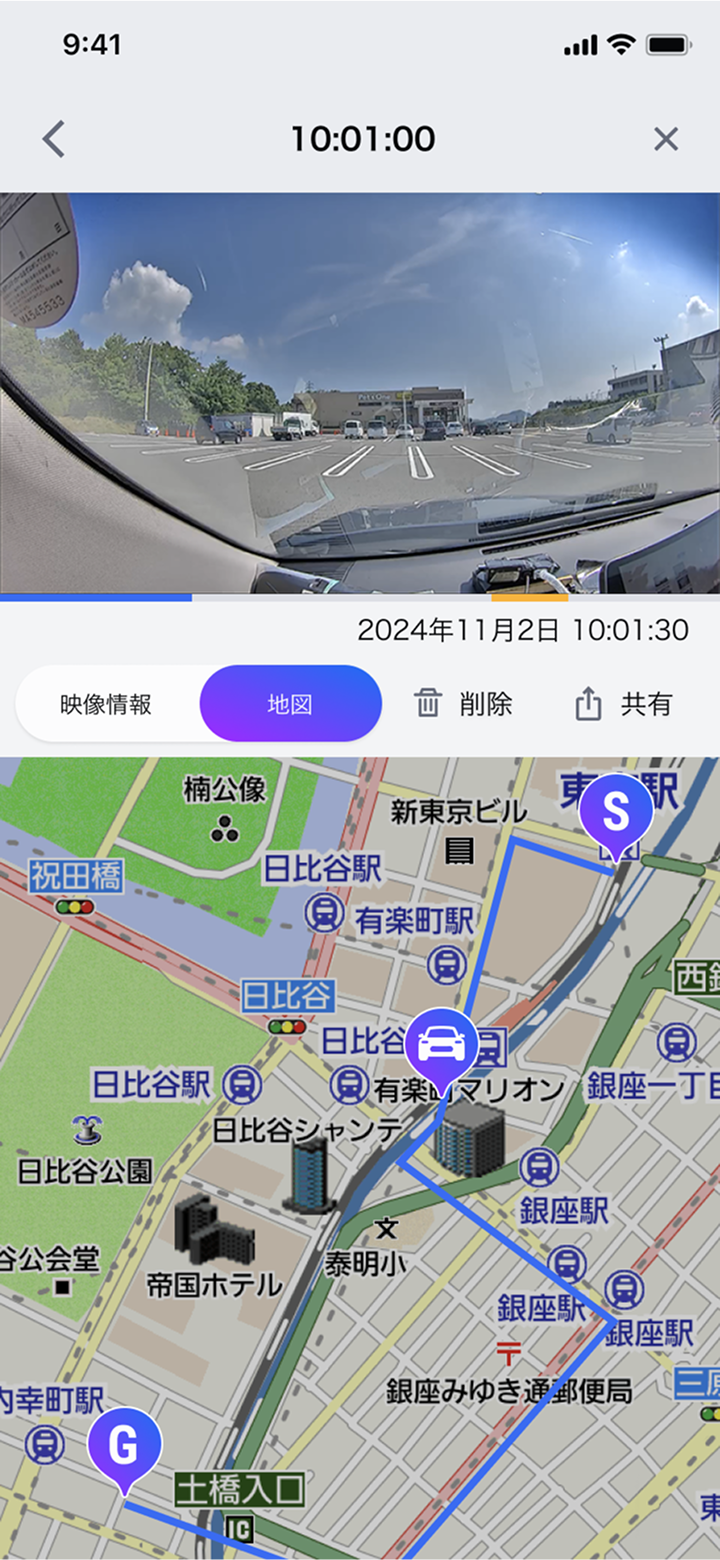
Task: Tap the dashcam video preview
Action: (x=360, y=392)
